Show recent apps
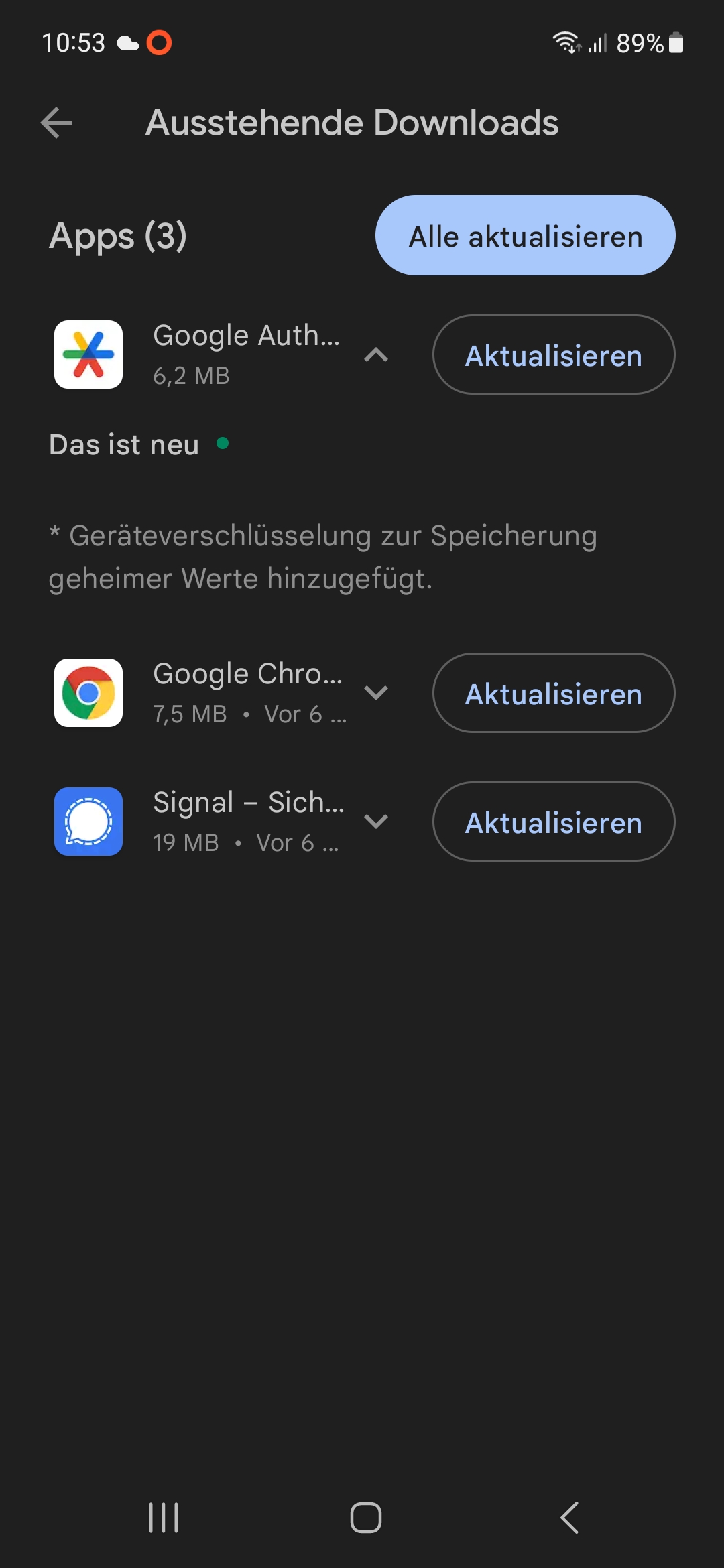 point(164,1518)
